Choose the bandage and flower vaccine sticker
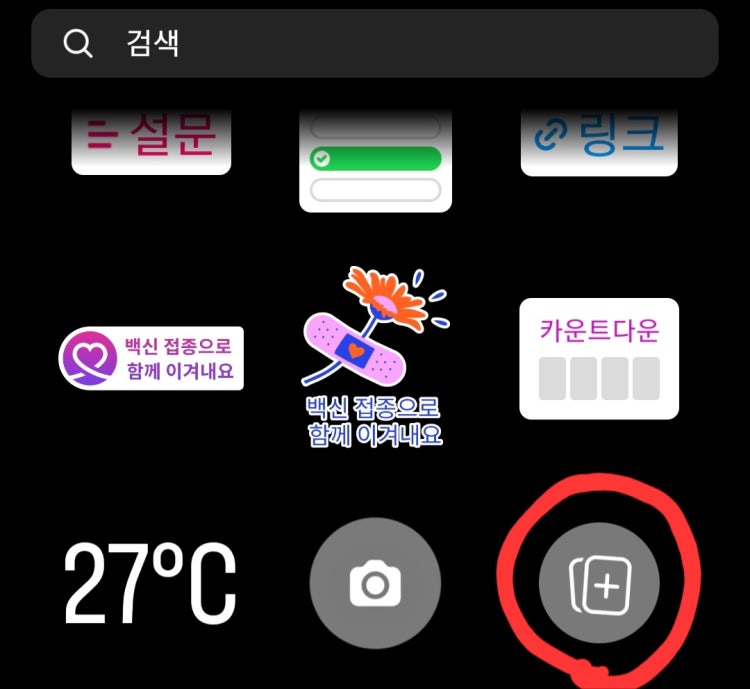Screen dimensions: 750x689 coord(375,357)
